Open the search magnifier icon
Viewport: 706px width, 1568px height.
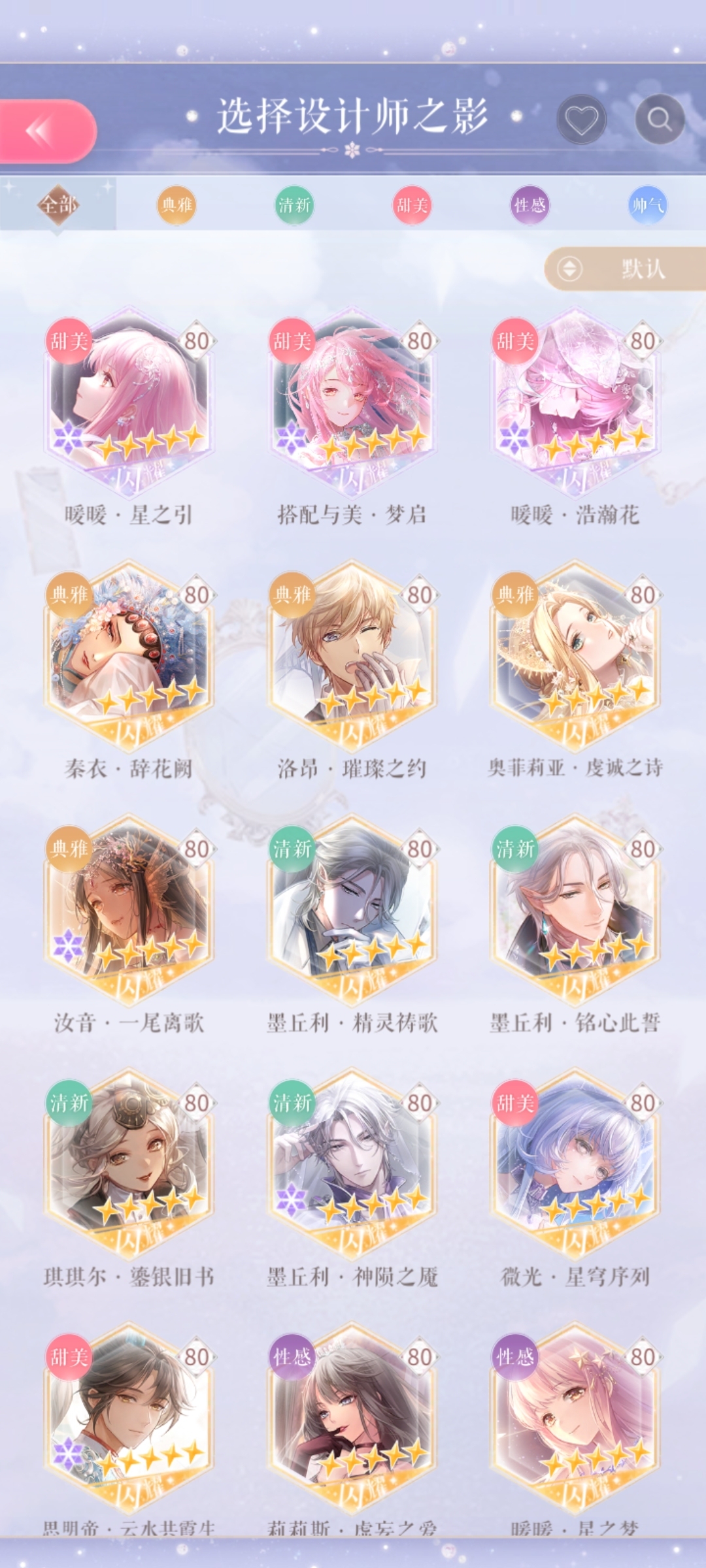pos(659,120)
